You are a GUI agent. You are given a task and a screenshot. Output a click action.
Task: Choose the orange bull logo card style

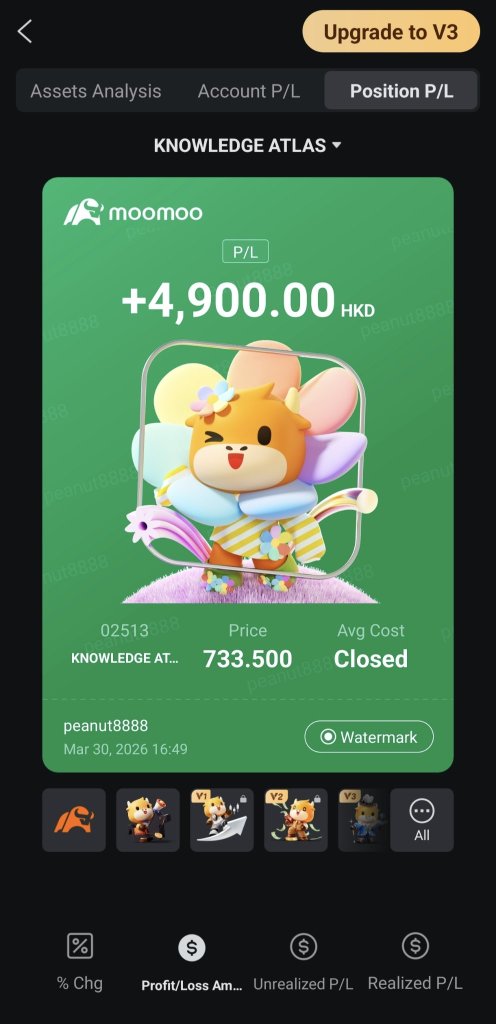tap(74, 820)
